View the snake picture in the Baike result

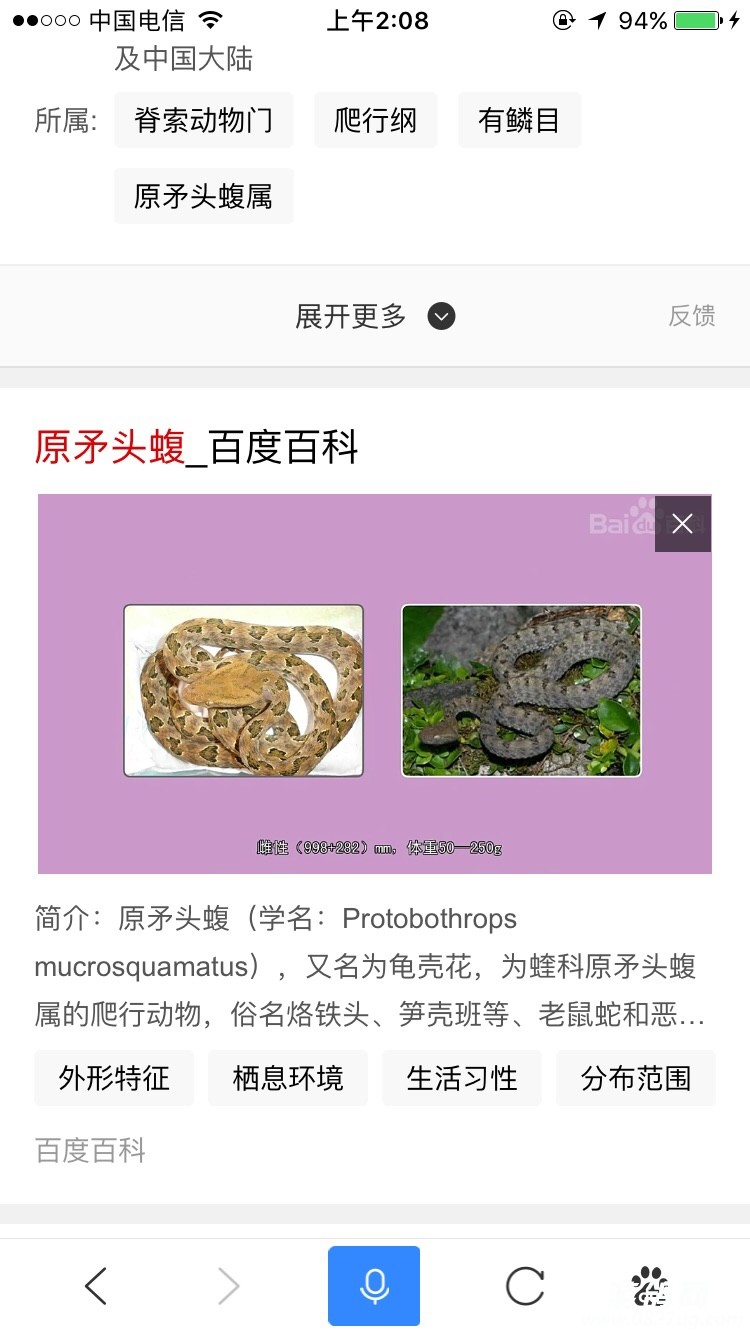click(x=374, y=690)
